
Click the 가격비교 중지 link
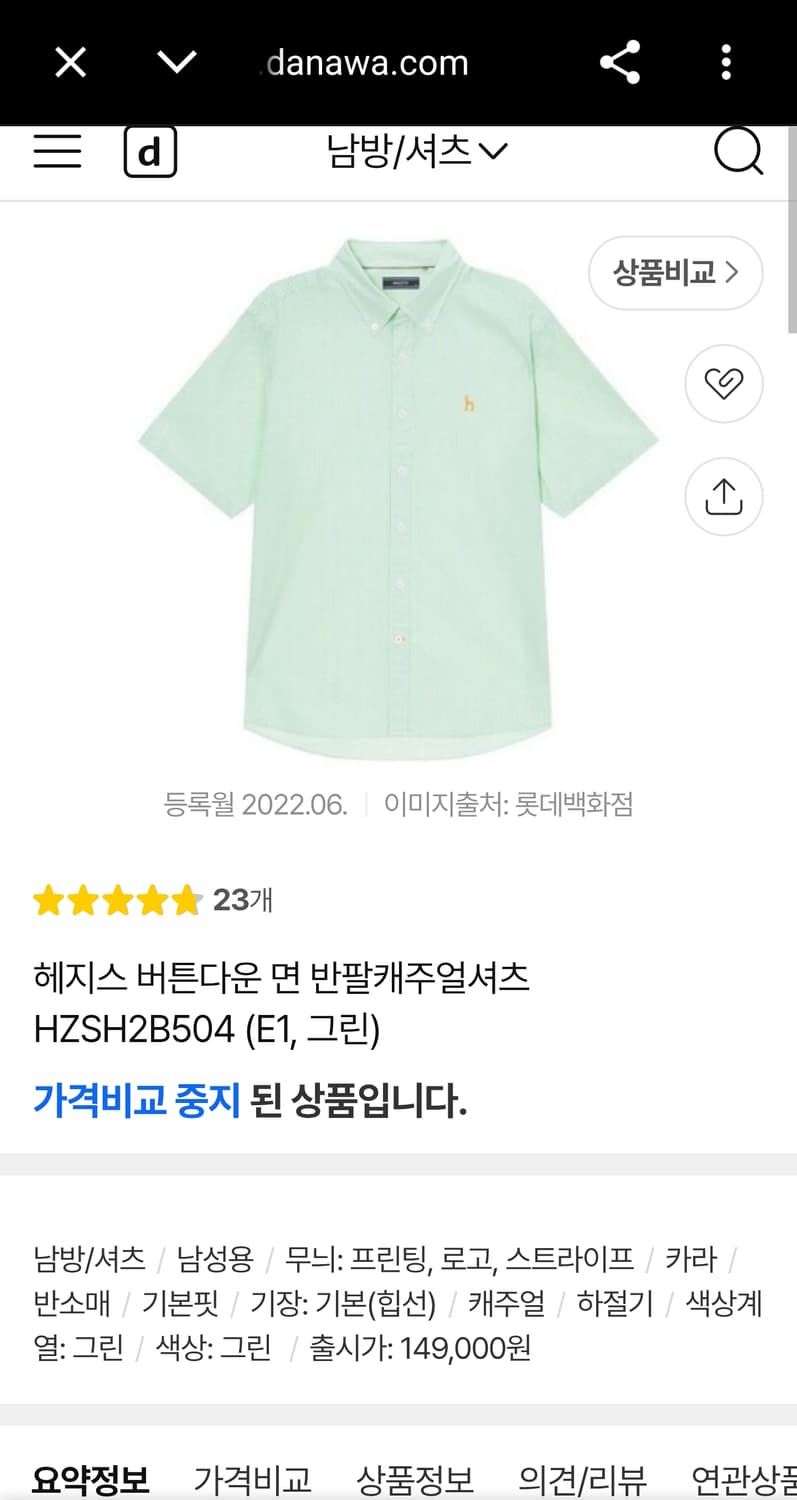pyautogui.click(x=138, y=1098)
